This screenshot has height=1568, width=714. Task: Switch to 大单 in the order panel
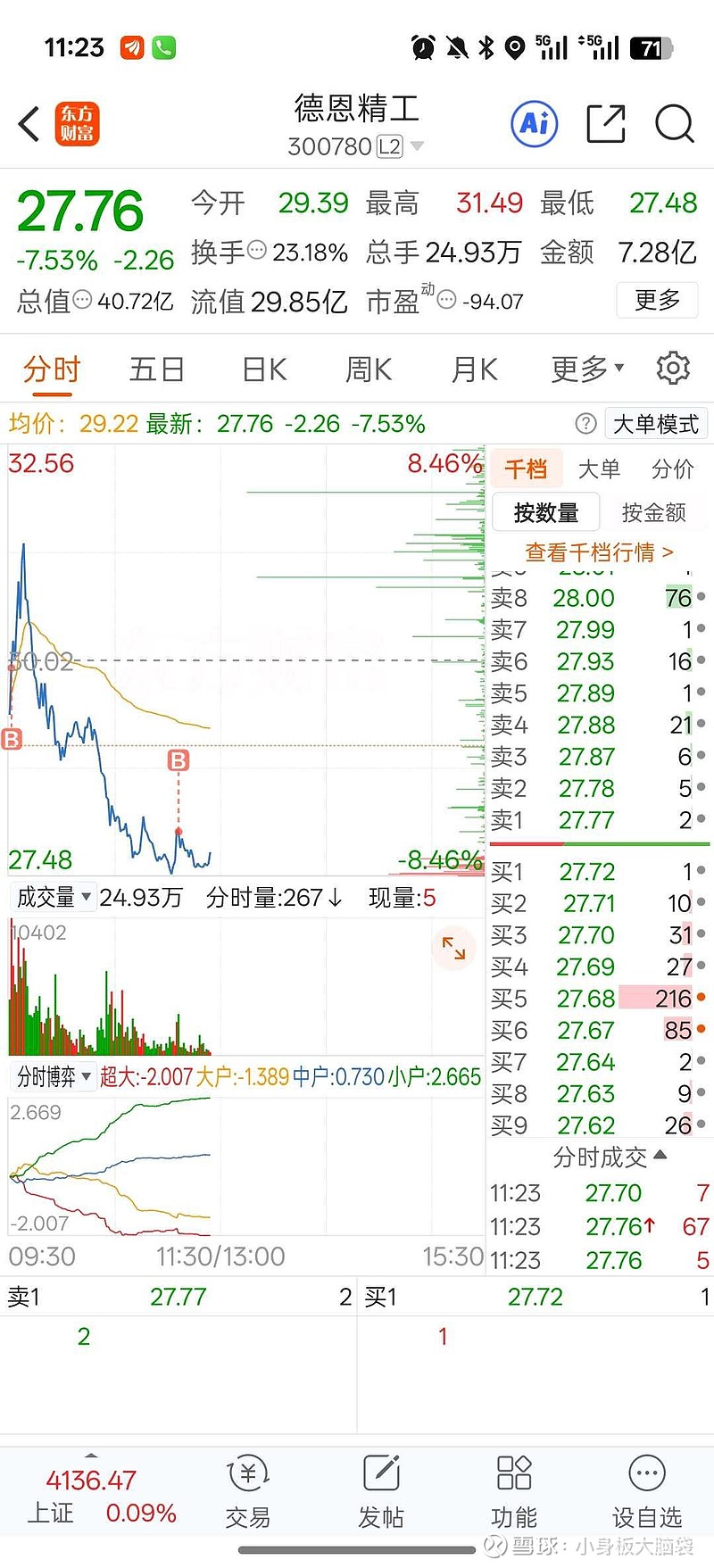(599, 469)
